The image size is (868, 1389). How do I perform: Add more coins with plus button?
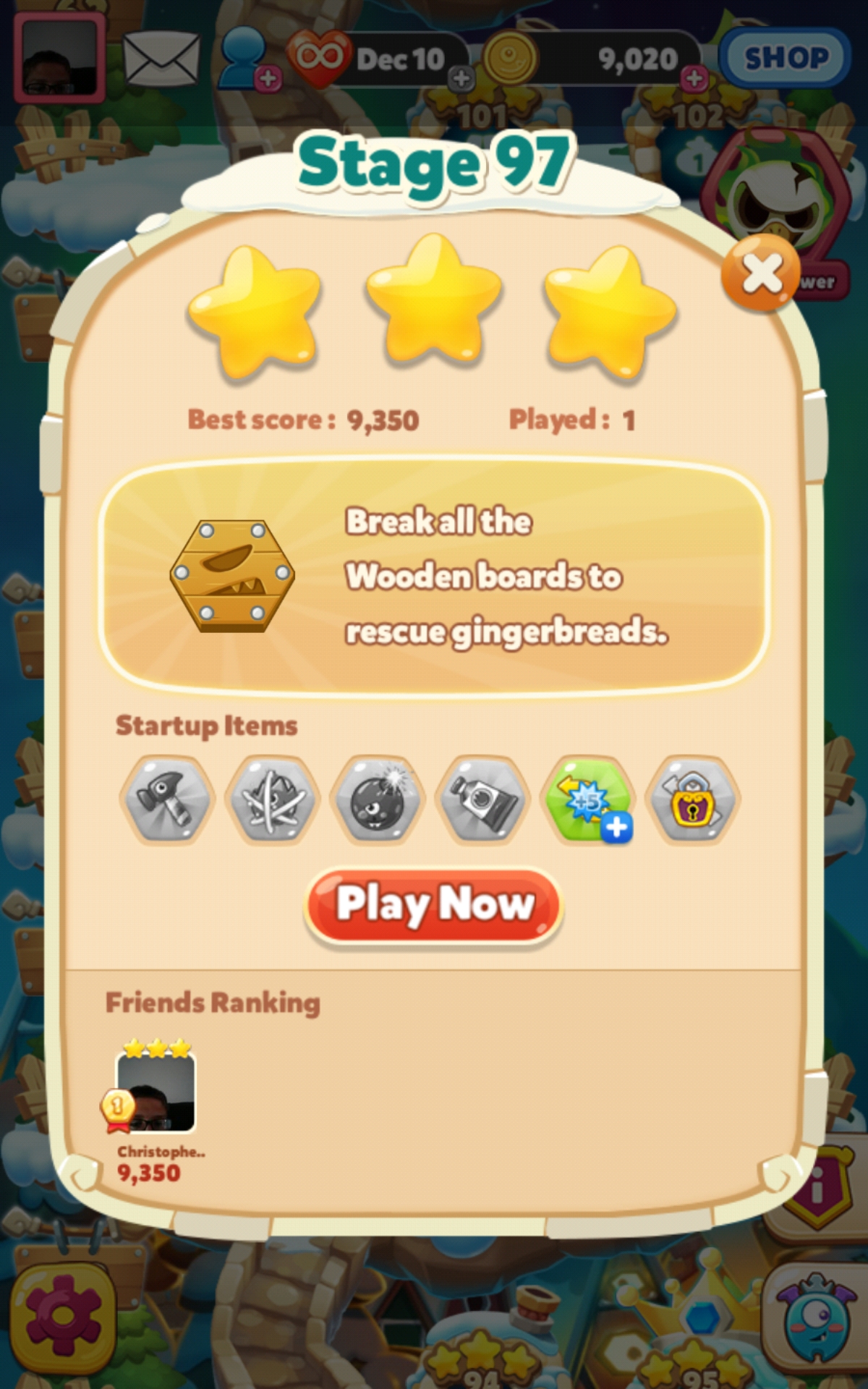coord(694,78)
